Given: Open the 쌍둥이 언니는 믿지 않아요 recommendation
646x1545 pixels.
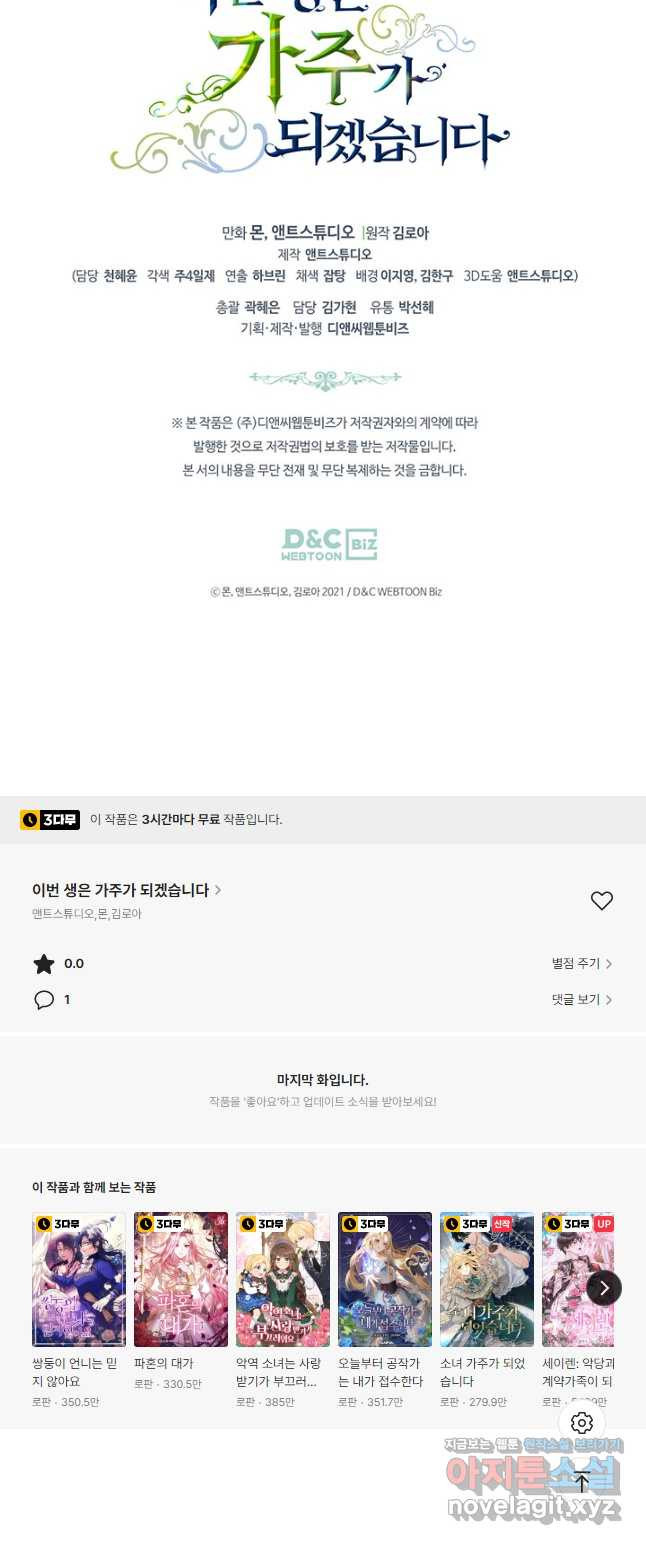Looking at the screenshot, I should 79,1280.
